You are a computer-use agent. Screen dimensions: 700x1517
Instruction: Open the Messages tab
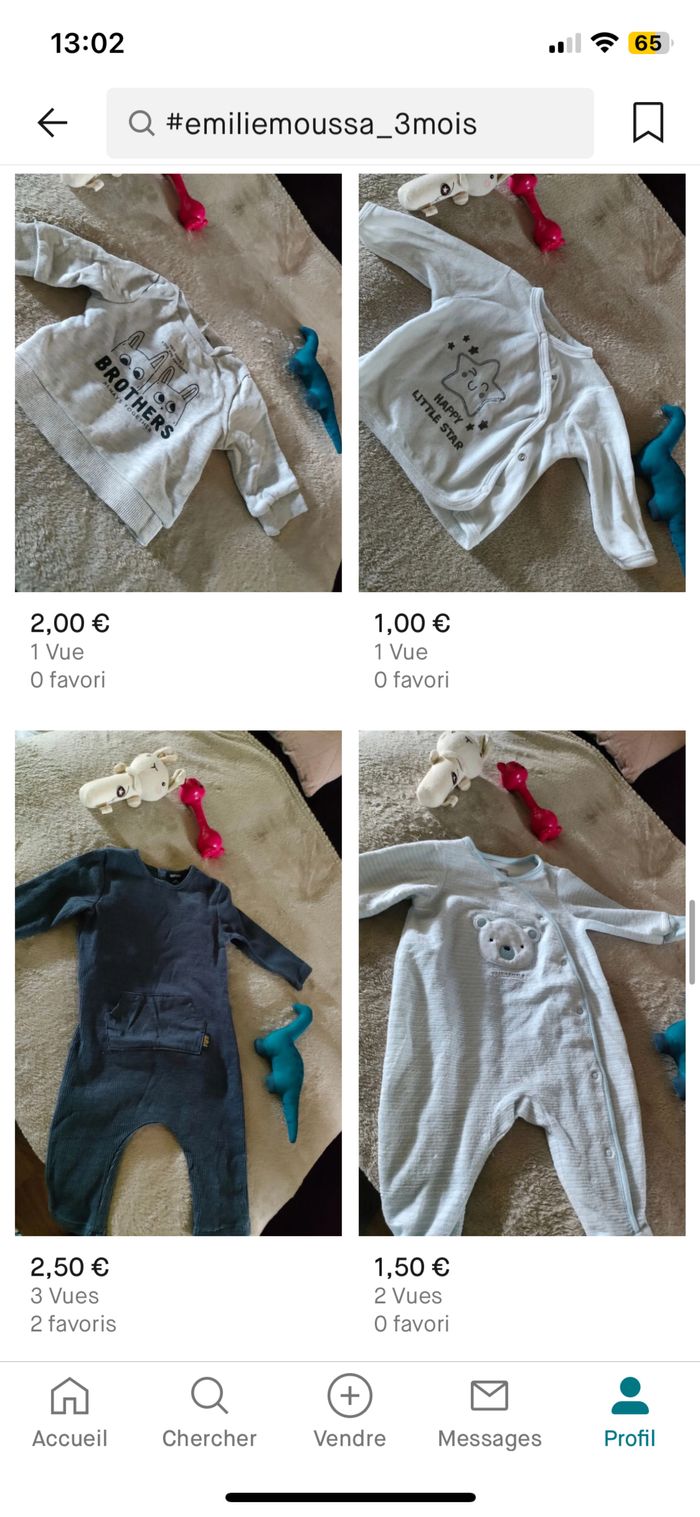click(489, 1412)
